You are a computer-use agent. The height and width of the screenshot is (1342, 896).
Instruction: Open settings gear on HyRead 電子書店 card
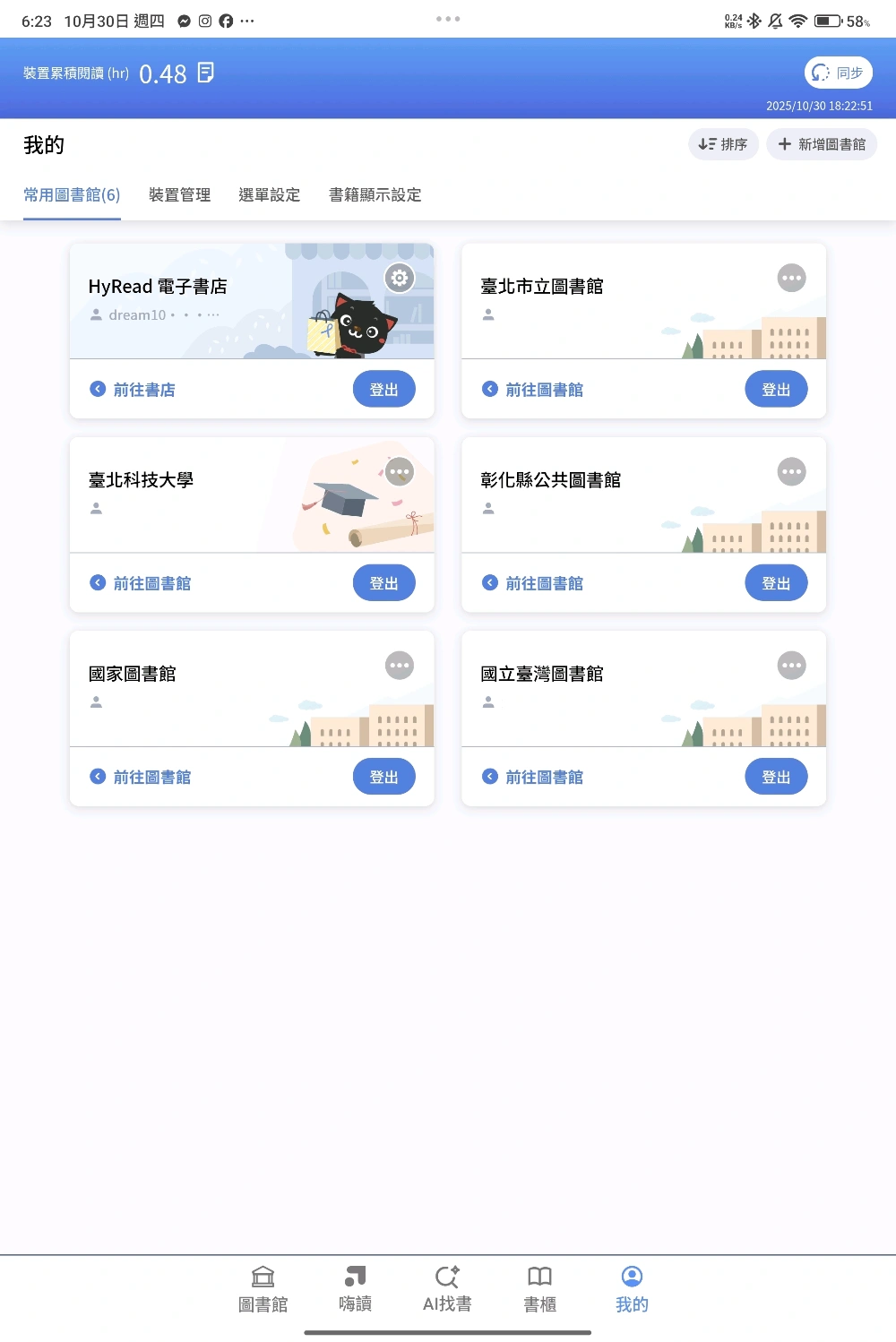pyautogui.click(x=400, y=278)
